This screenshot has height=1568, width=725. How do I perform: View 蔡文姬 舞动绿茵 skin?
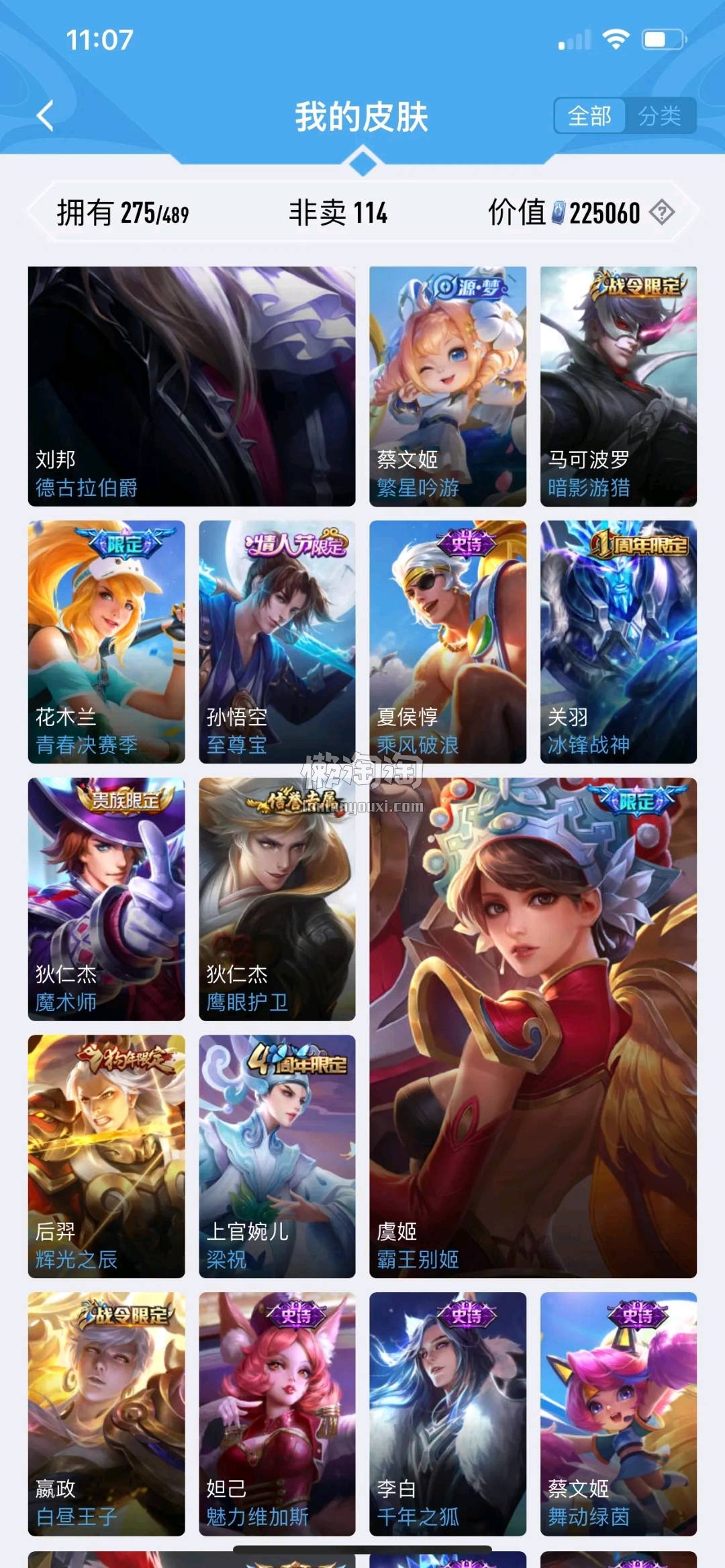(x=618, y=1414)
